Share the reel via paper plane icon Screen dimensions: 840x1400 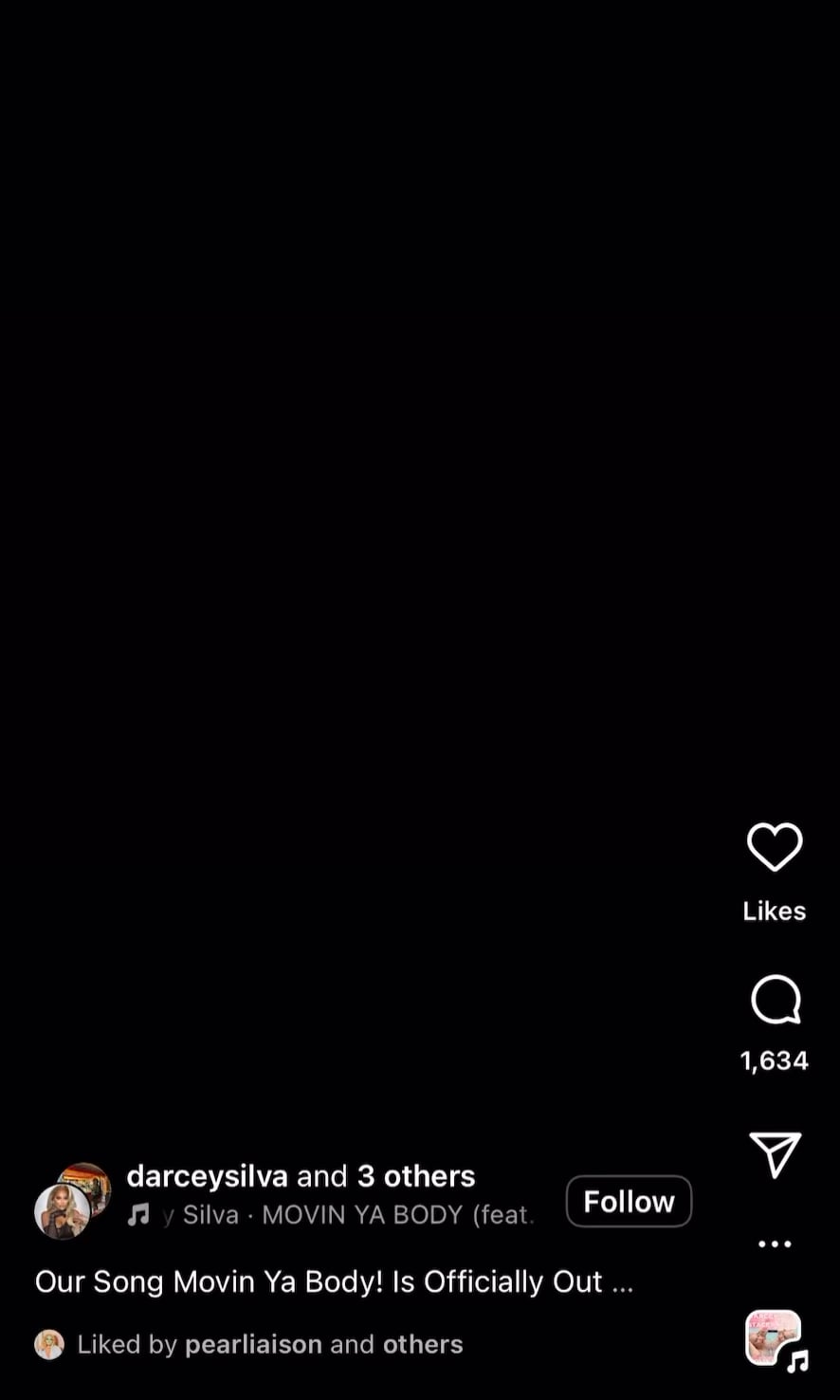[x=776, y=1153]
